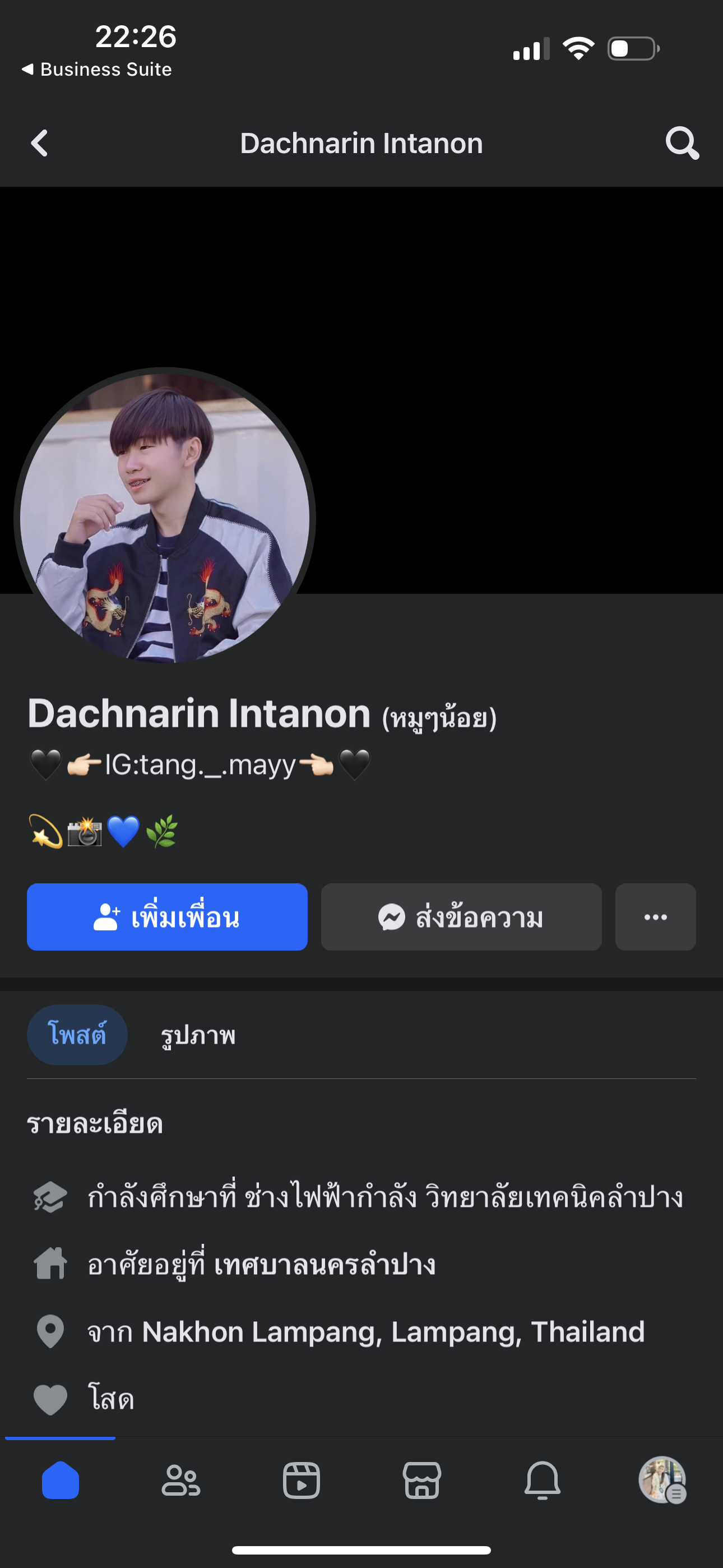Open the notifications bell tab
Viewport: 723px width, 1568px height.
(543, 1481)
